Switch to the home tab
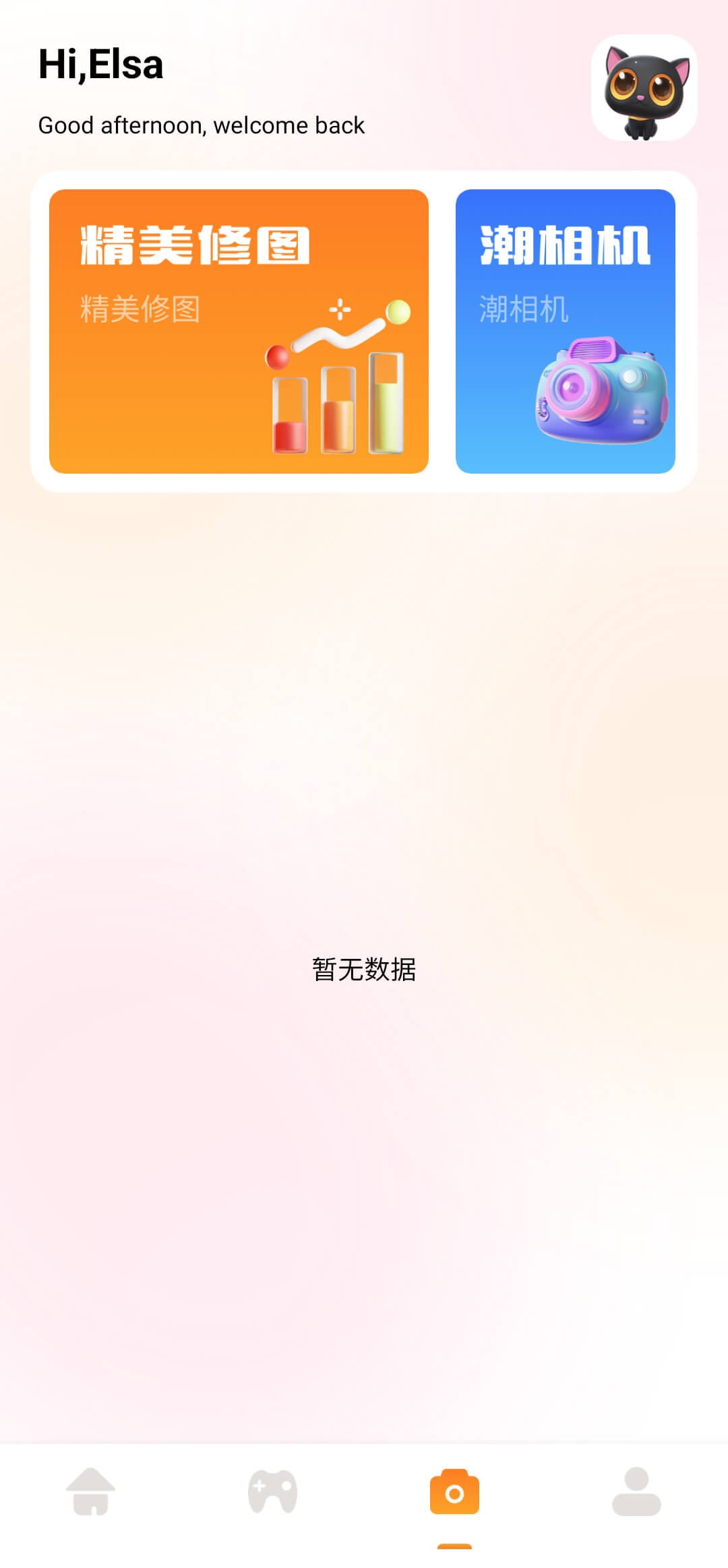Image resolution: width=728 pixels, height=1568 pixels. click(91, 1491)
